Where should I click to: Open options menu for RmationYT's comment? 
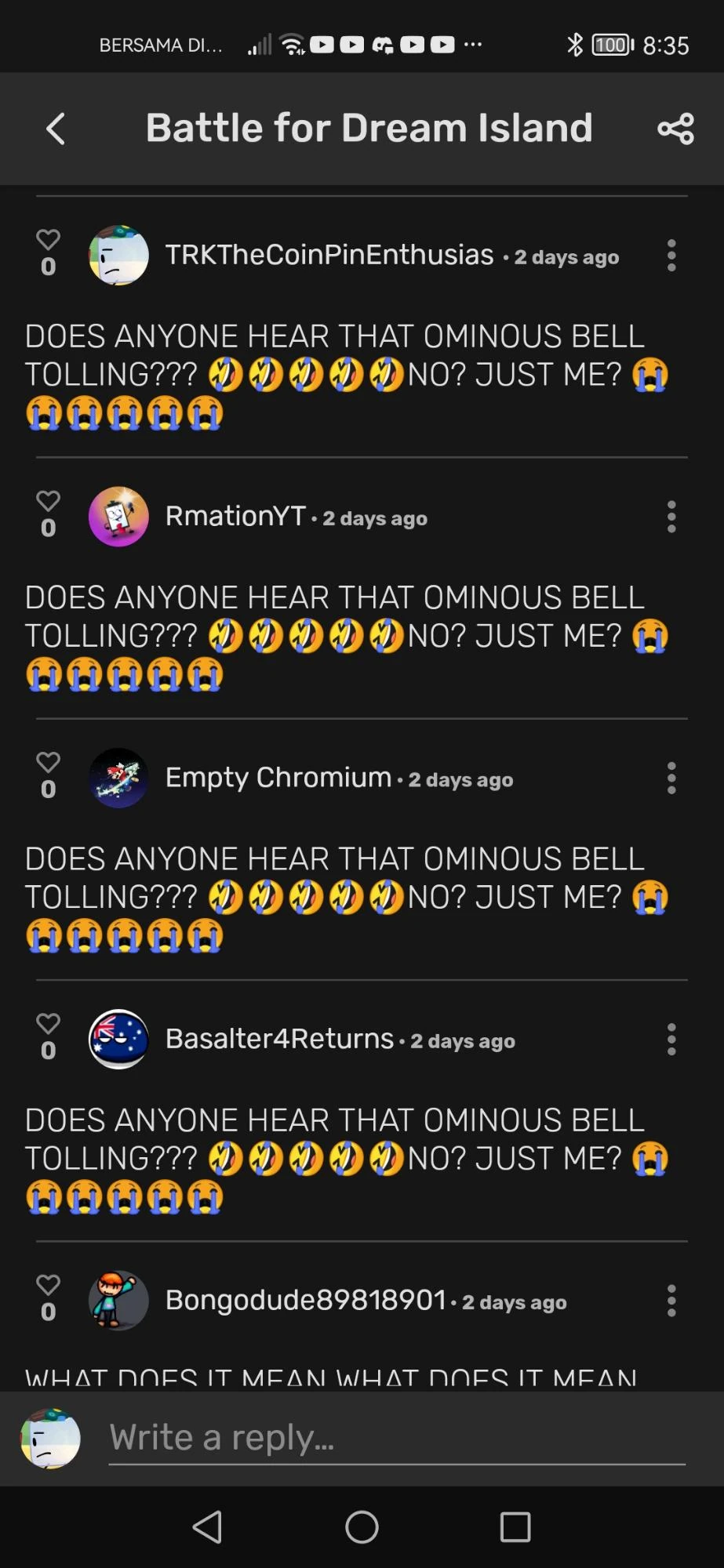point(671,517)
